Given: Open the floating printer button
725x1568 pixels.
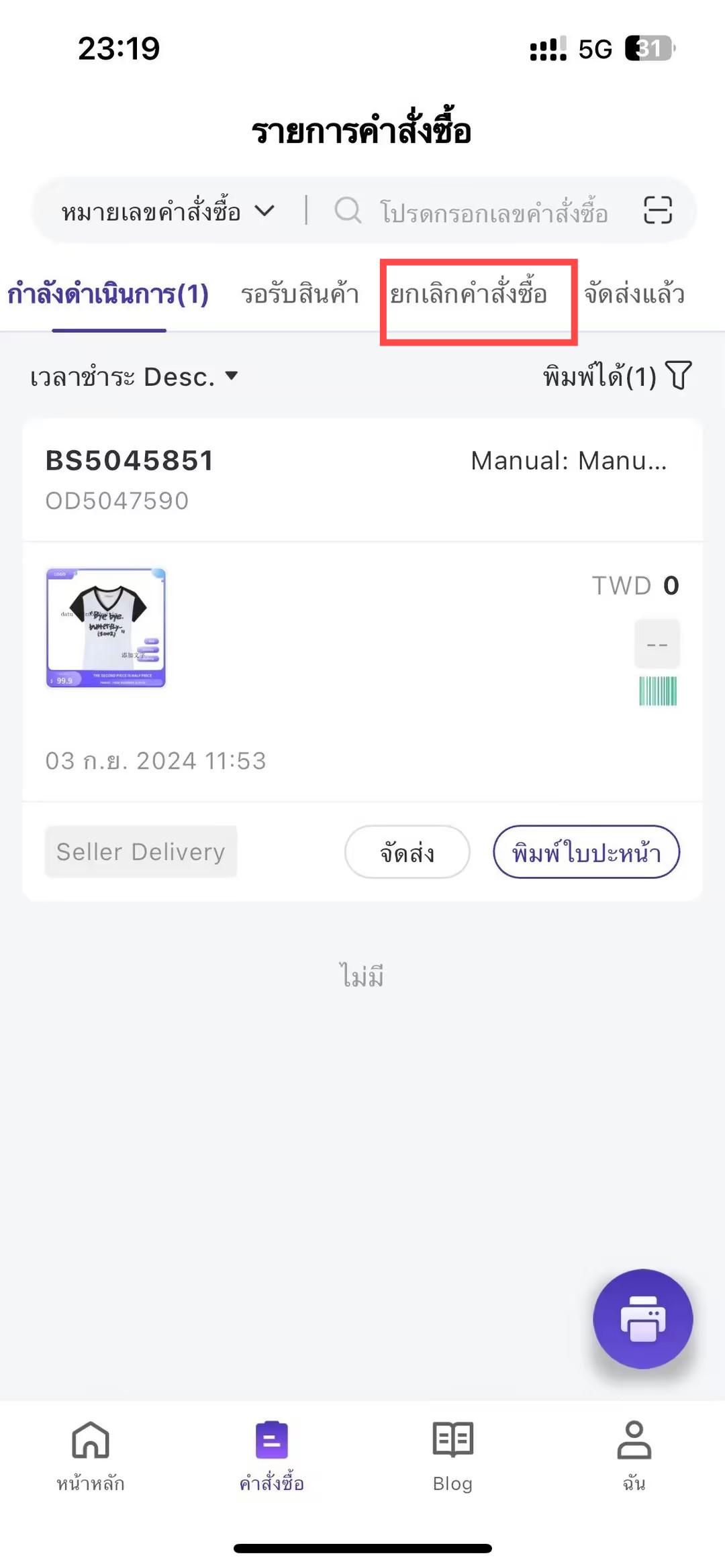Looking at the screenshot, I should (x=642, y=1318).
